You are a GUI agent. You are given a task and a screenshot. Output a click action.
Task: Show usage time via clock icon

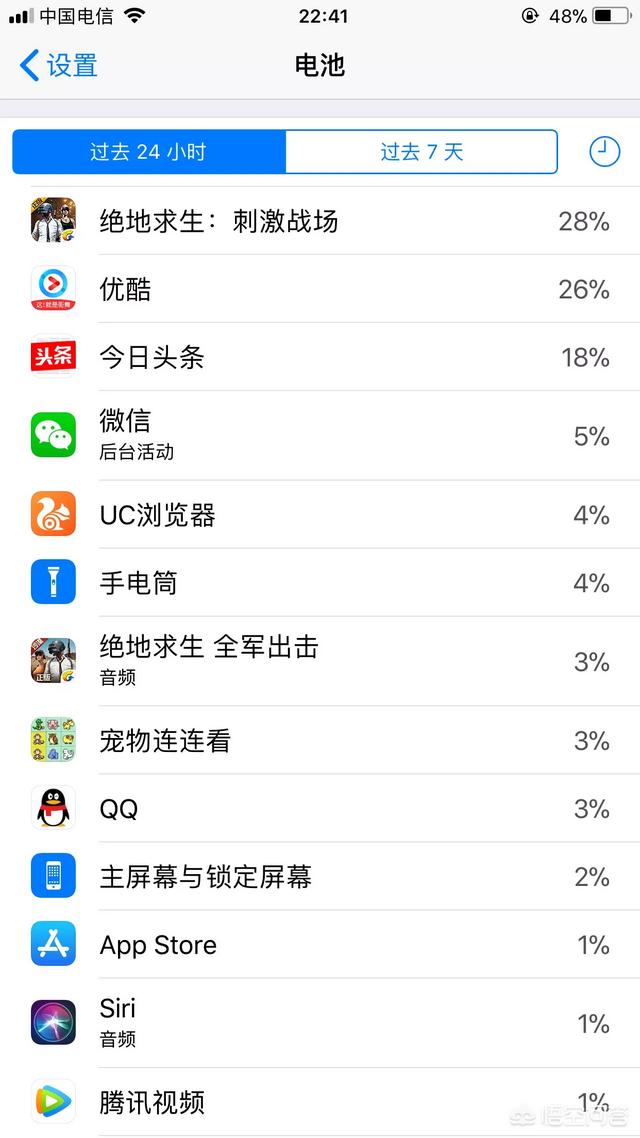604,152
